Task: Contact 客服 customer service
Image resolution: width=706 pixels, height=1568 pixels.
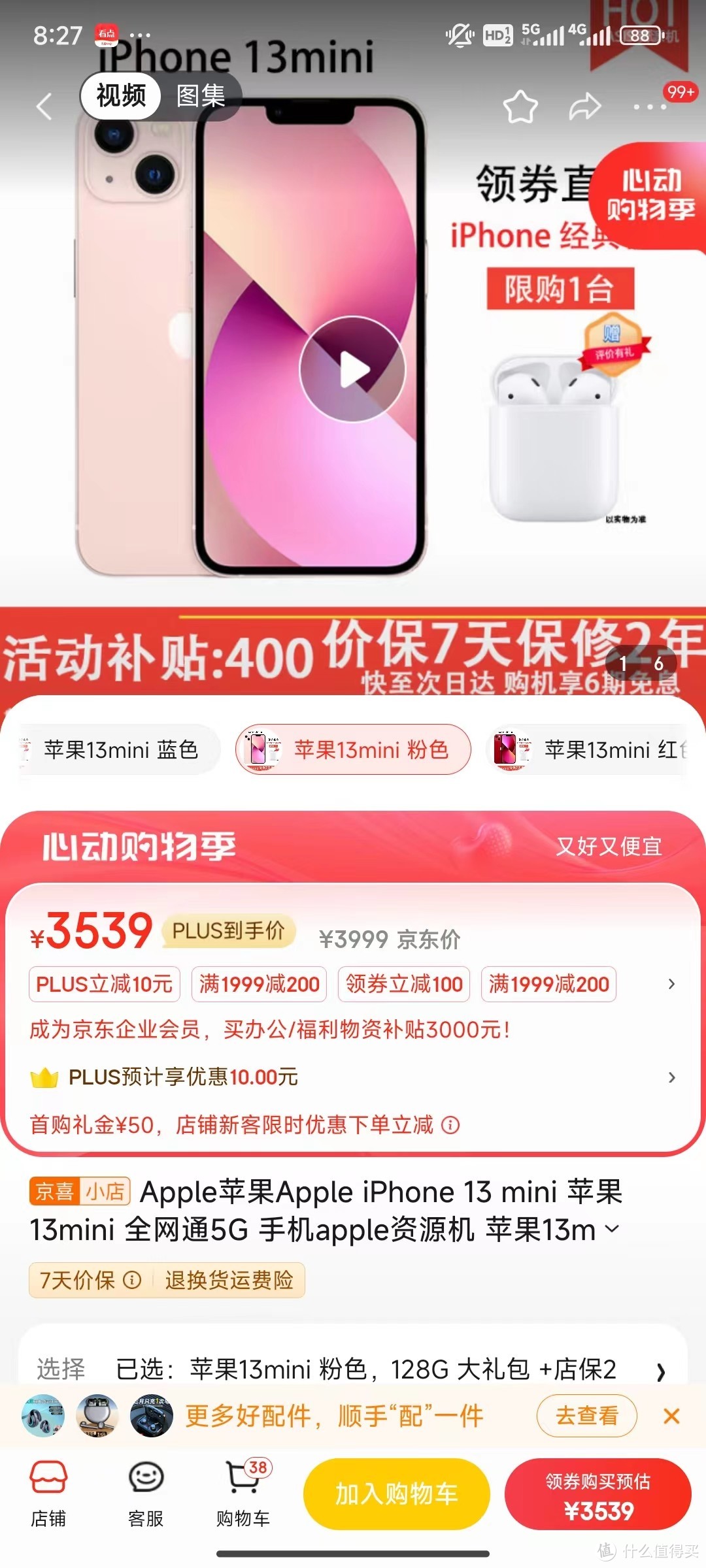Action: [x=146, y=1494]
